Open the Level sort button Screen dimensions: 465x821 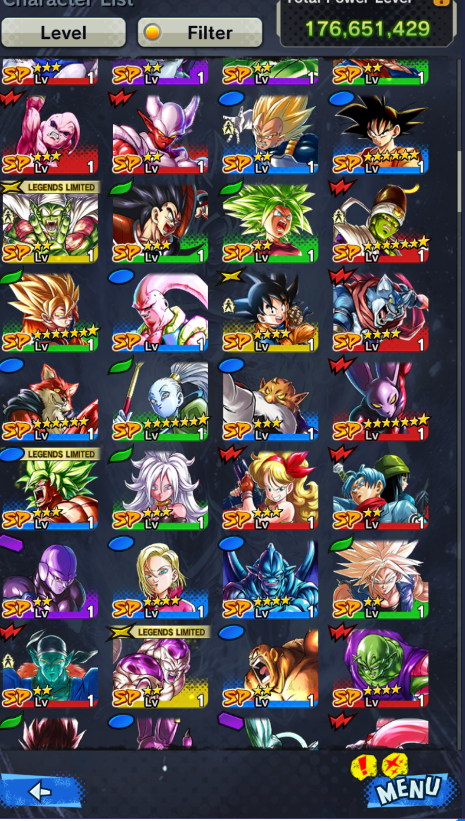point(63,33)
